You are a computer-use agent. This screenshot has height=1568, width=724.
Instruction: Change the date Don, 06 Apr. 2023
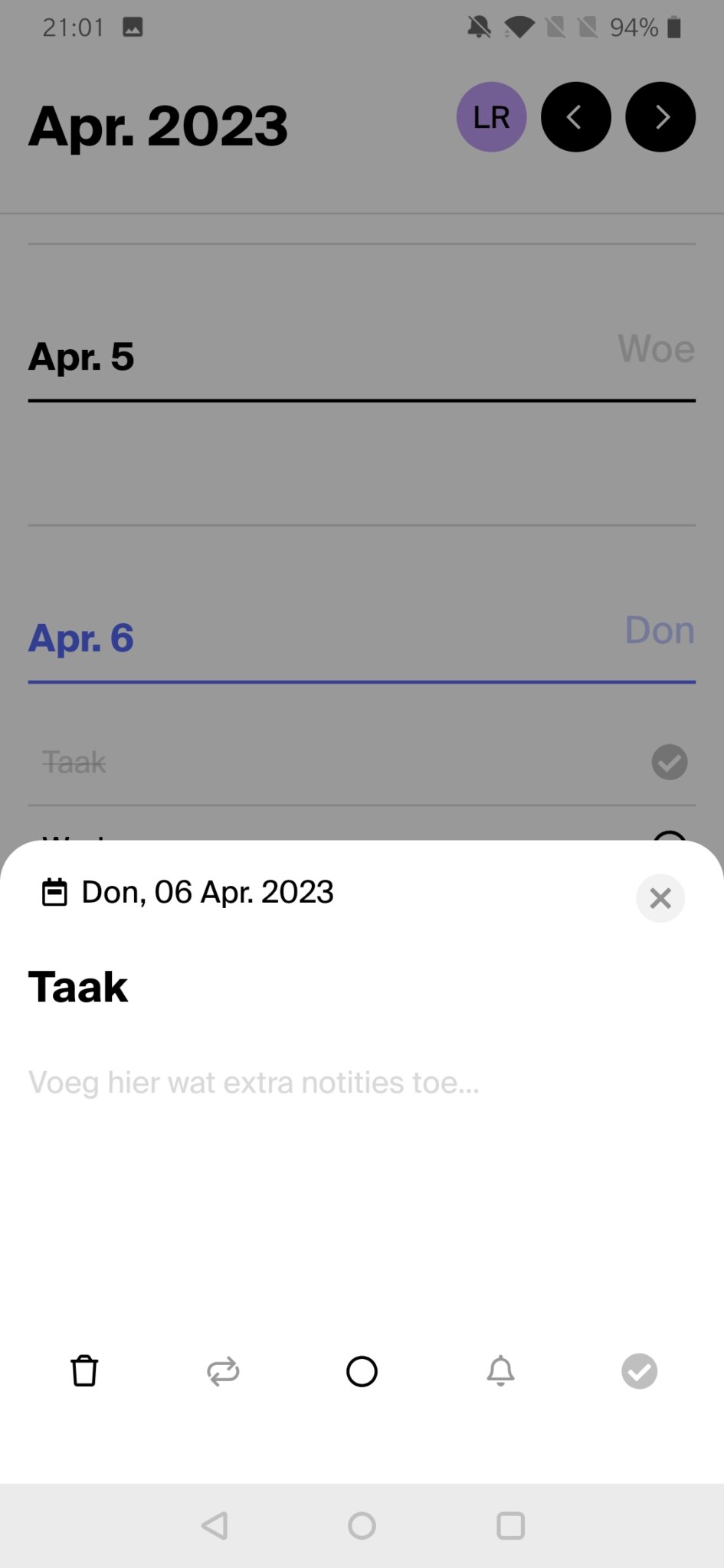[x=188, y=892]
